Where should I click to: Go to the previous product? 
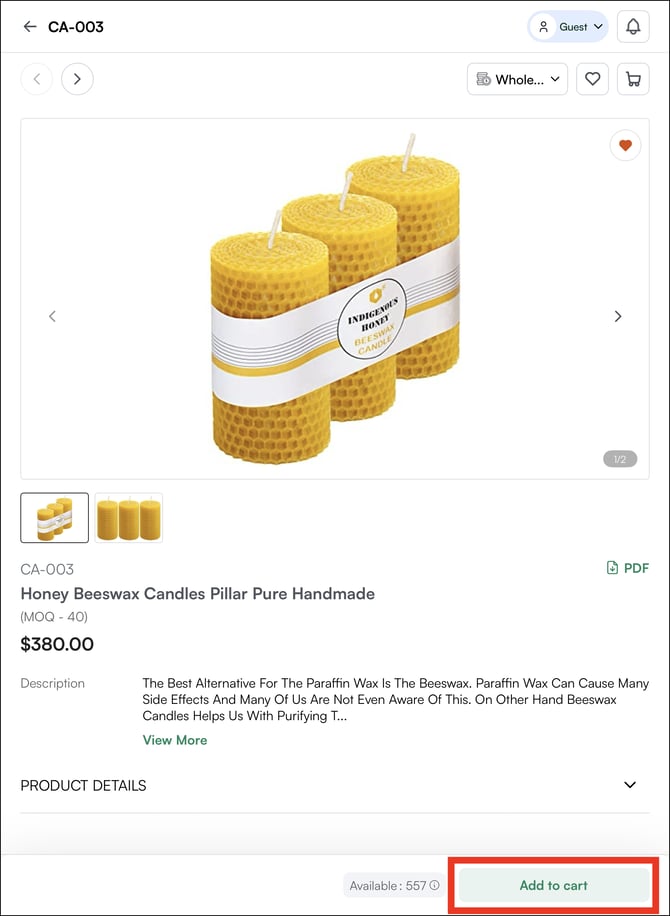point(37,79)
